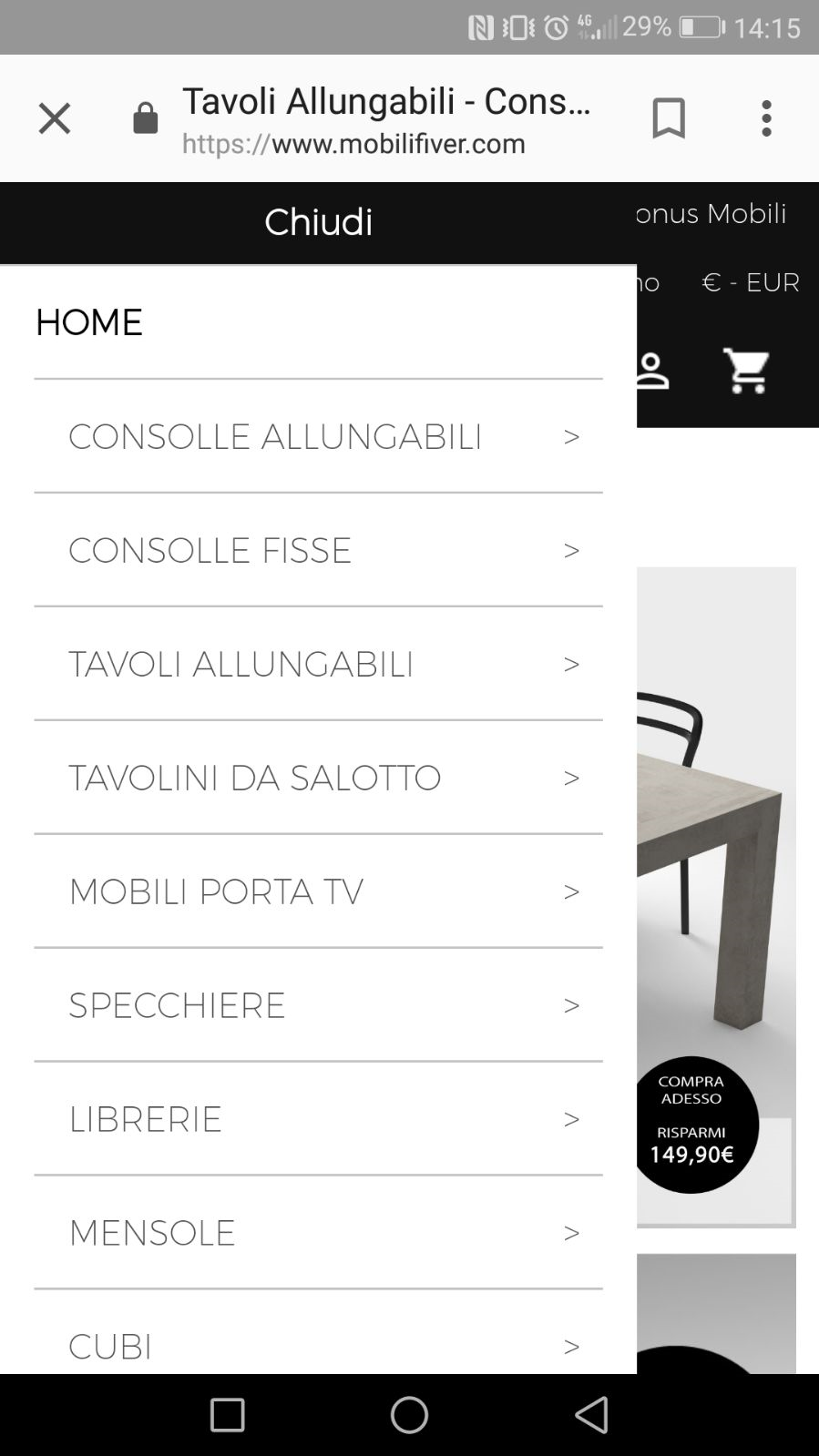Open the user account icon
Viewport: 819px width, 1456px height.
(x=652, y=371)
